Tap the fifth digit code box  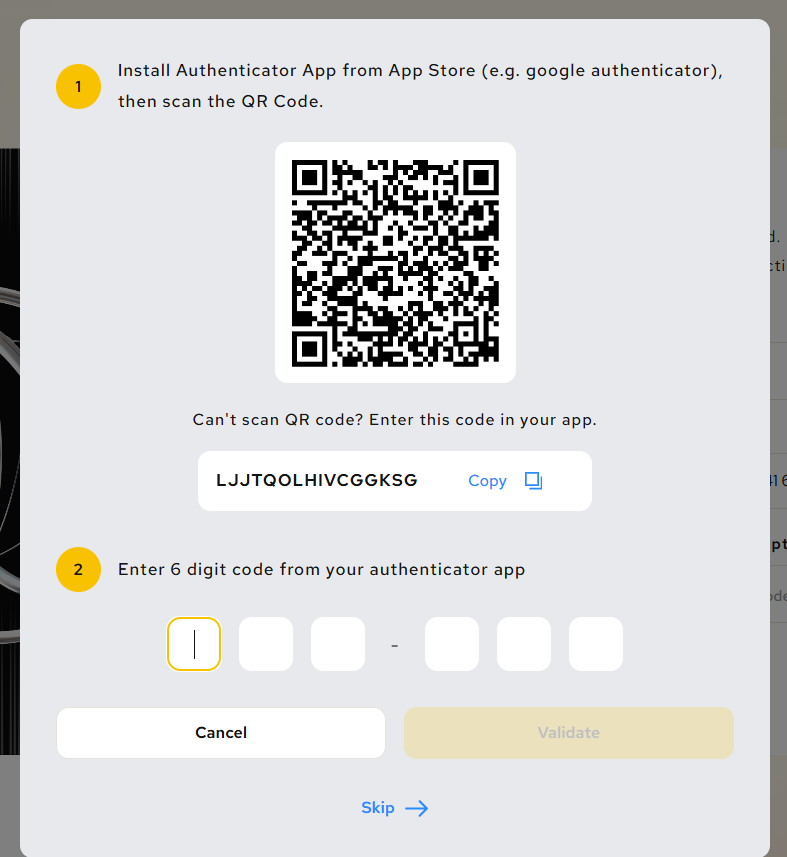524,644
